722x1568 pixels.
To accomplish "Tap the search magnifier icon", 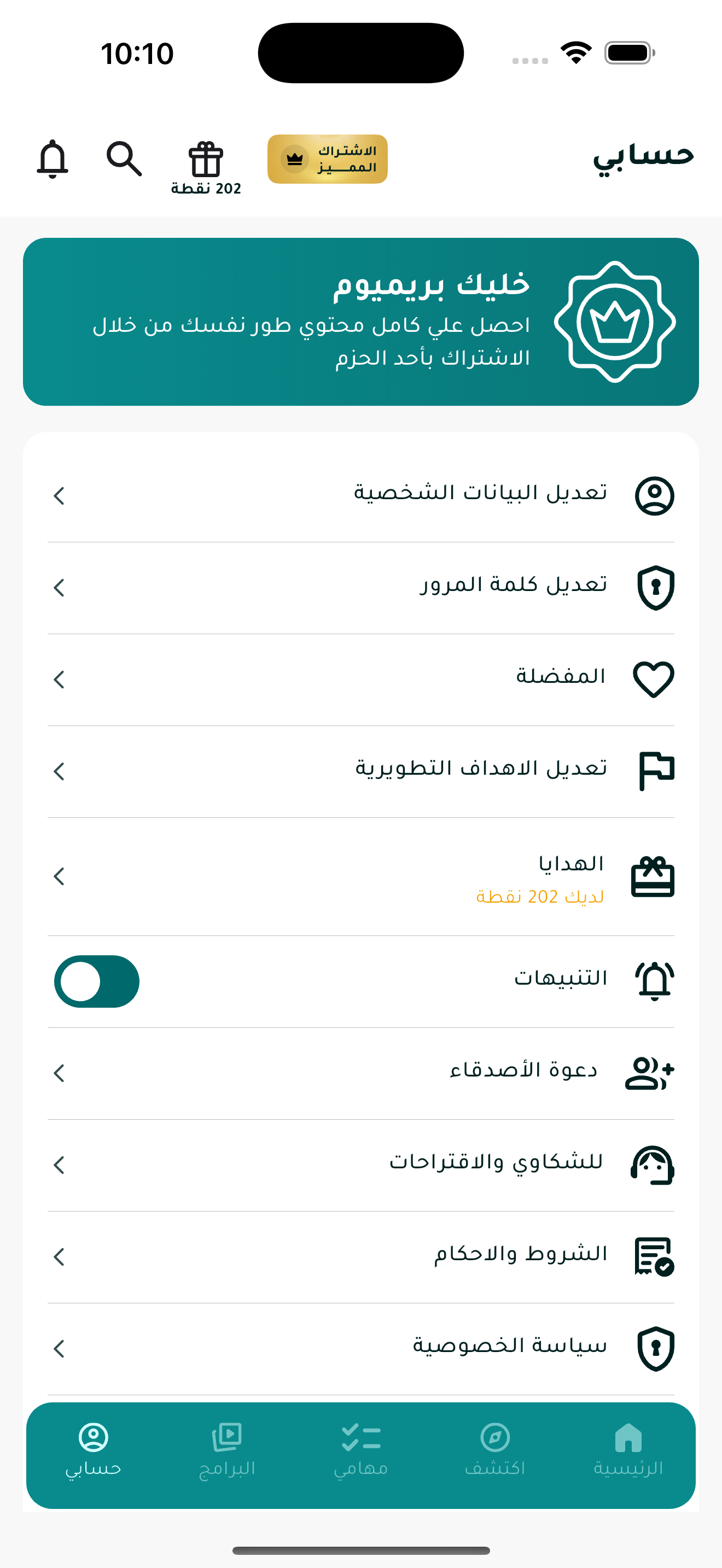I will click(124, 159).
